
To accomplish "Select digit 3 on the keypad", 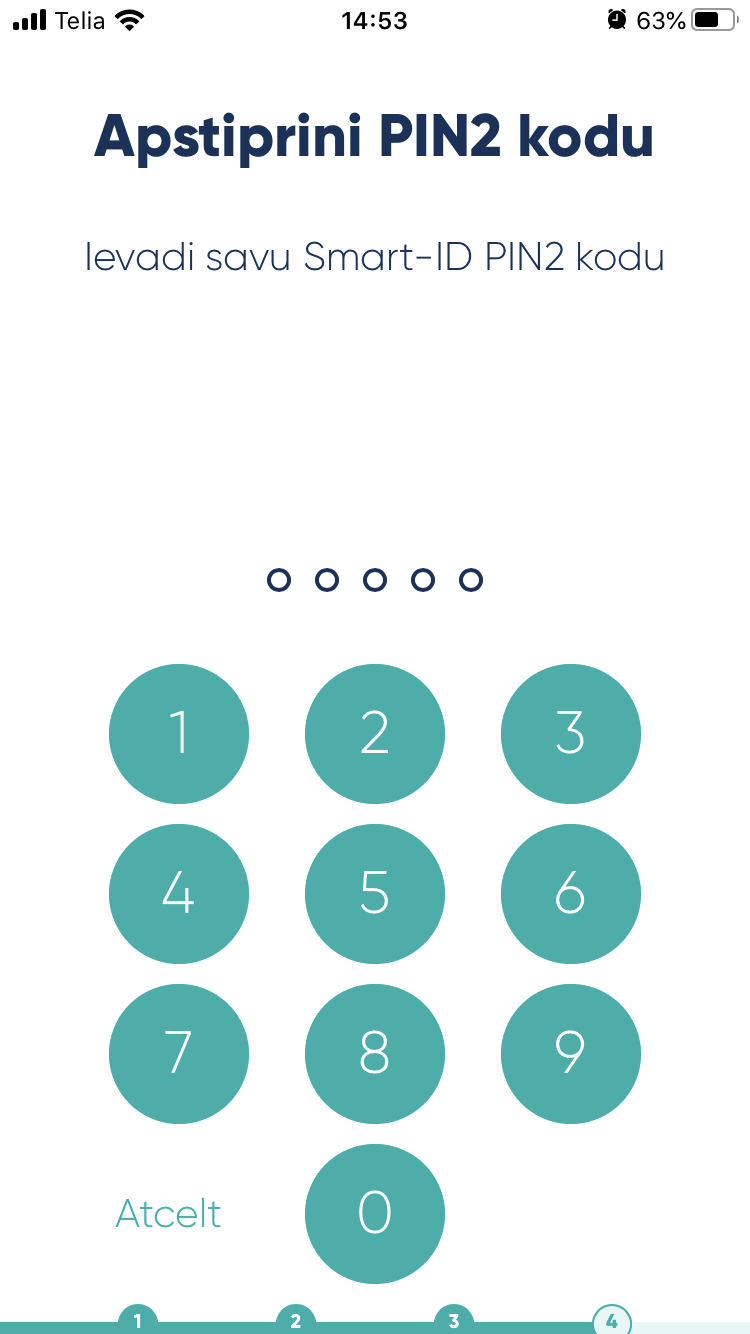I will pyautogui.click(x=571, y=734).
